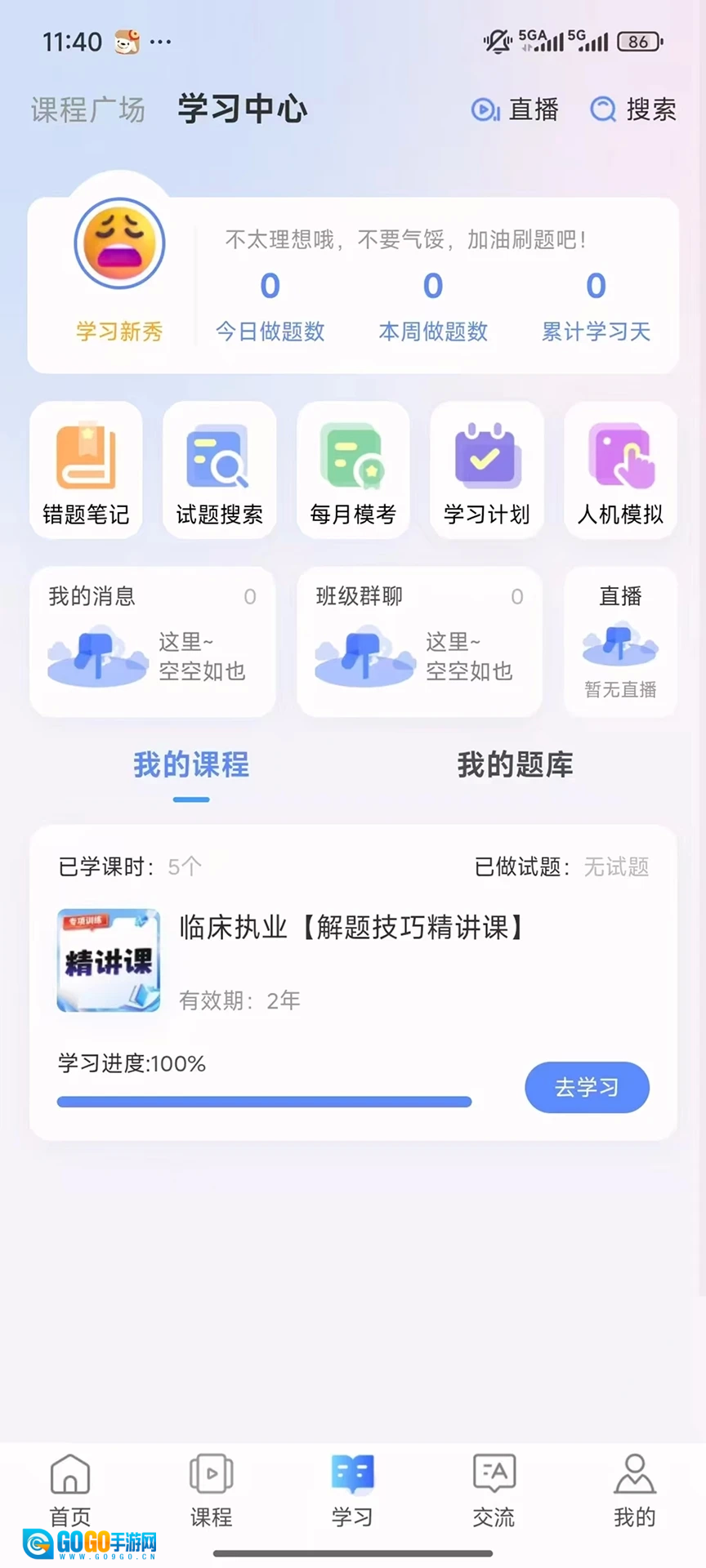Tap the 搜索 search icon

coord(633,109)
